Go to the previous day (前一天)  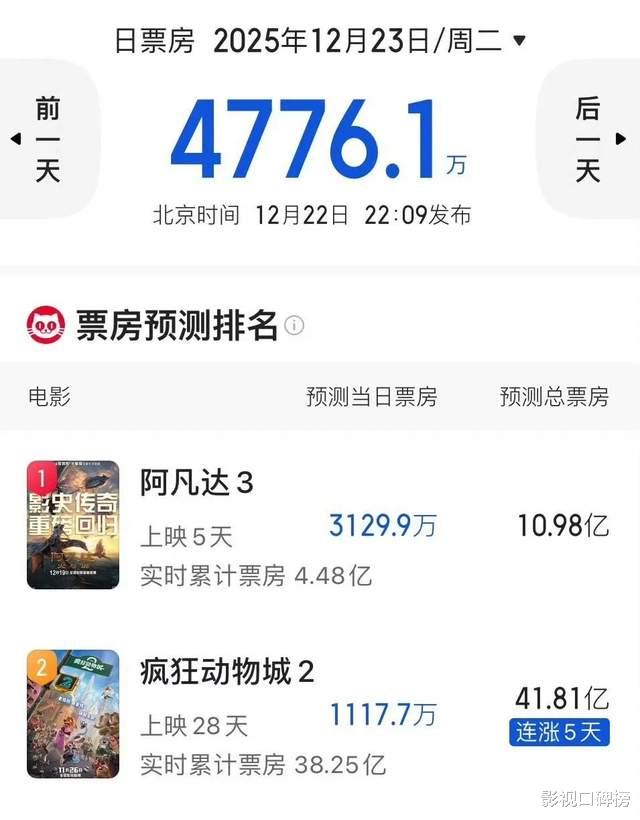tap(47, 139)
